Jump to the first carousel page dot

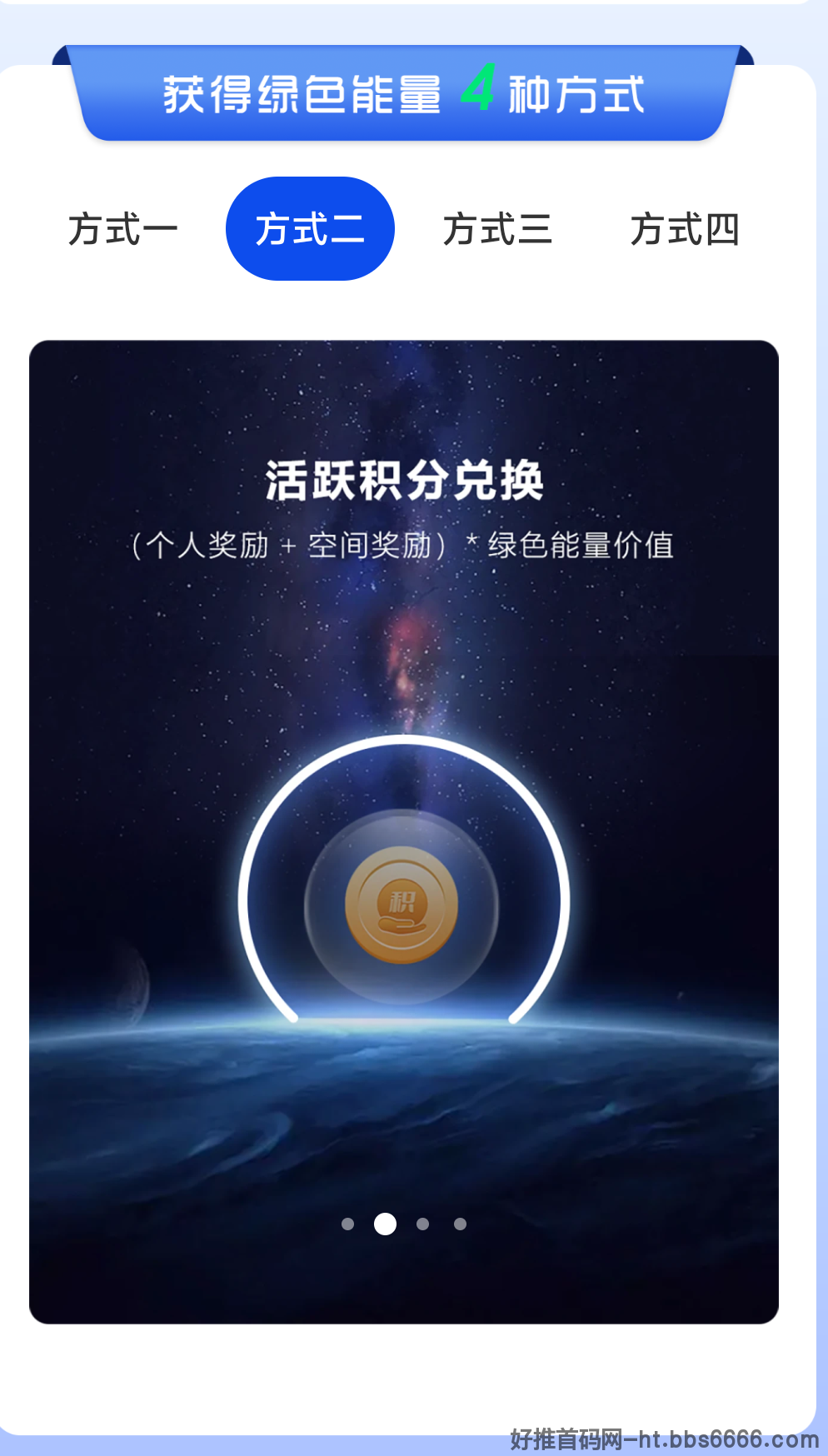[x=348, y=1224]
